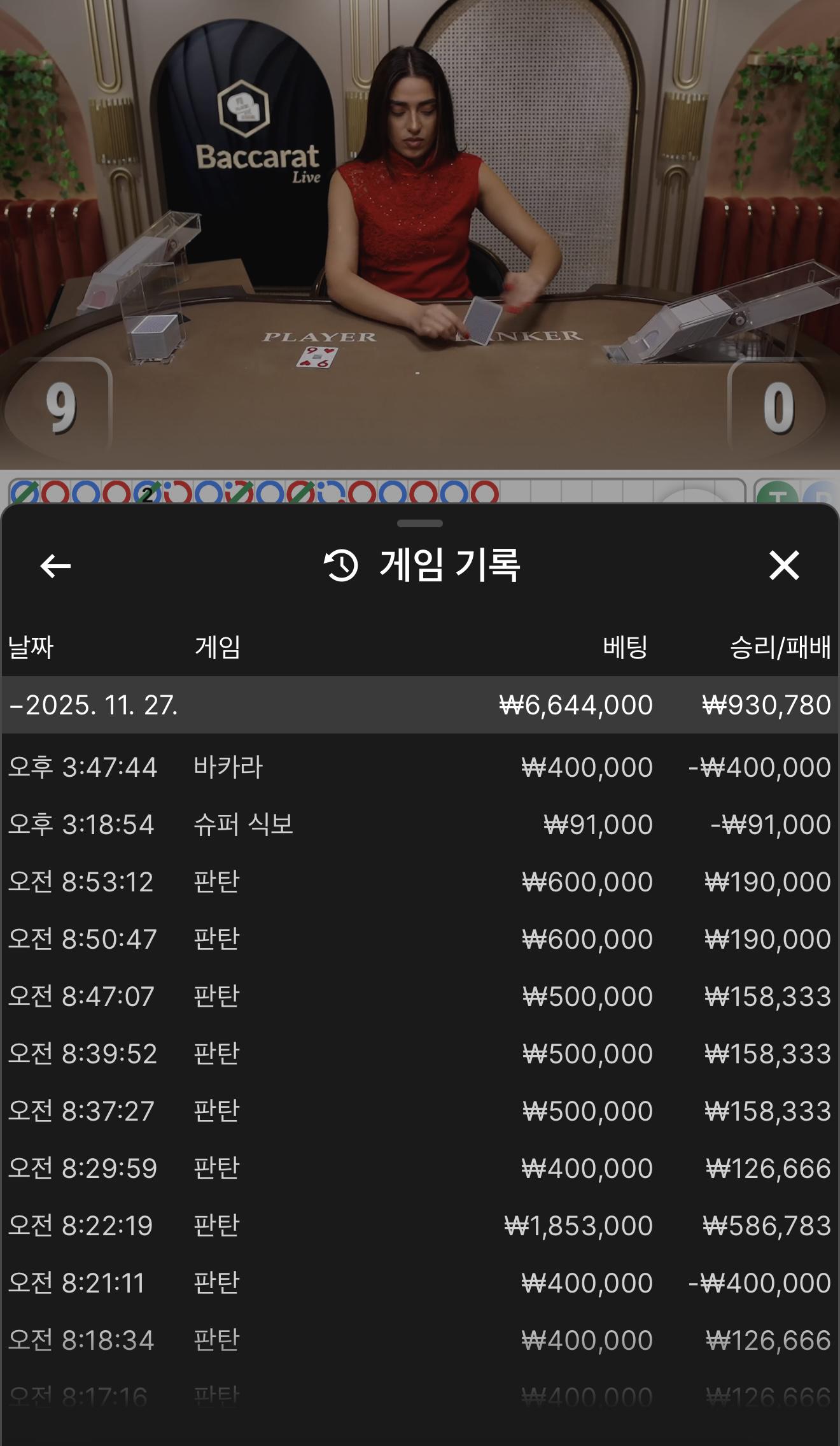The image size is (840, 1446).
Task: Open the 오전 8:22:19 판탄 ₩1,853,000 bet
Action: pos(419,1226)
